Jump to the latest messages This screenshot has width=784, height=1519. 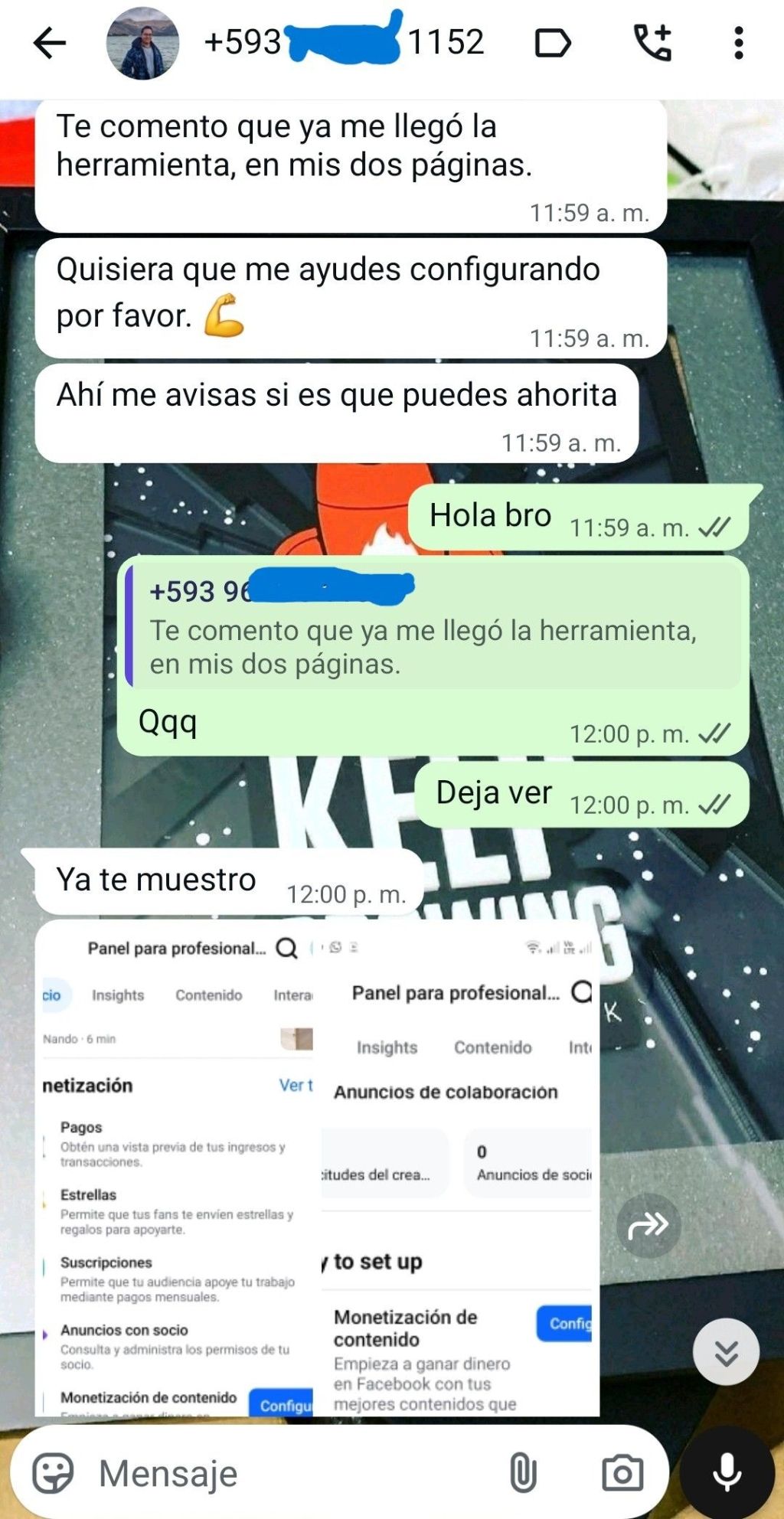[726, 1352]
